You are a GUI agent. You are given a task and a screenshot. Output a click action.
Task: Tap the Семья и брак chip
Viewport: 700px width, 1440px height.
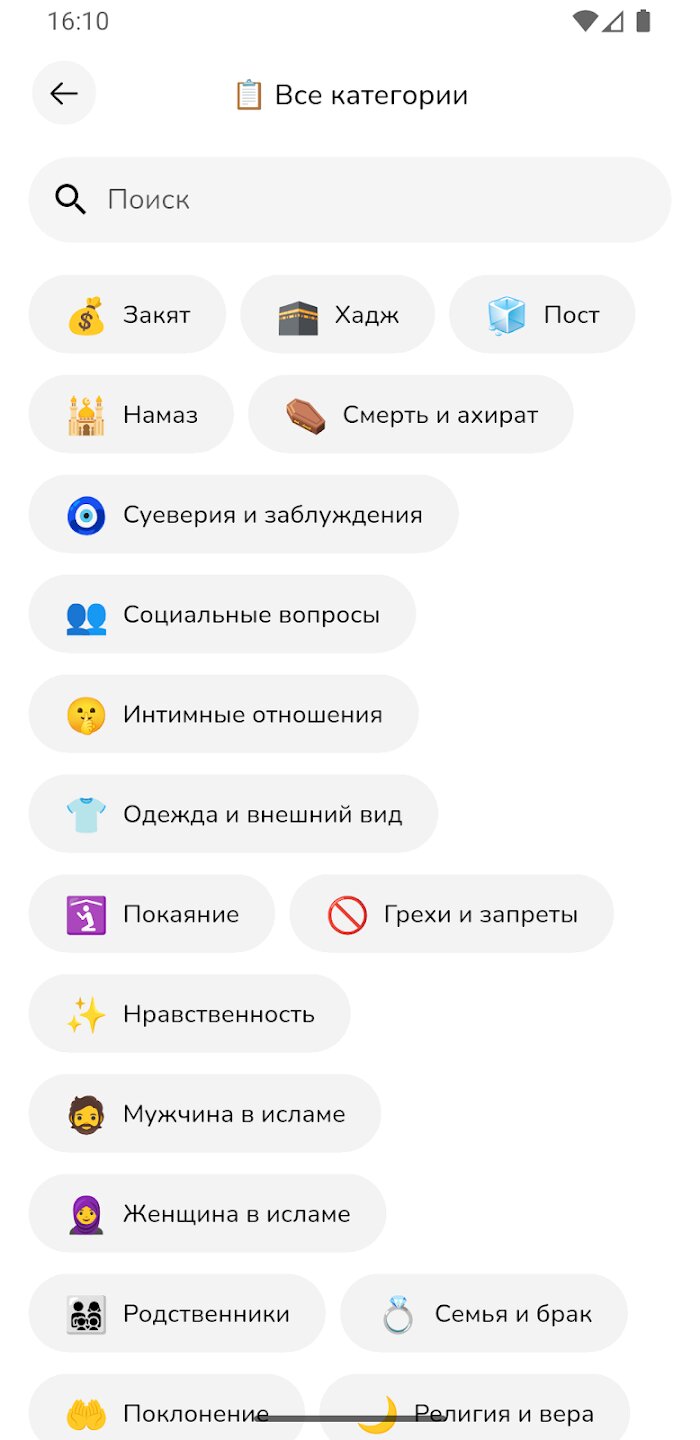tap(484, 1314)
